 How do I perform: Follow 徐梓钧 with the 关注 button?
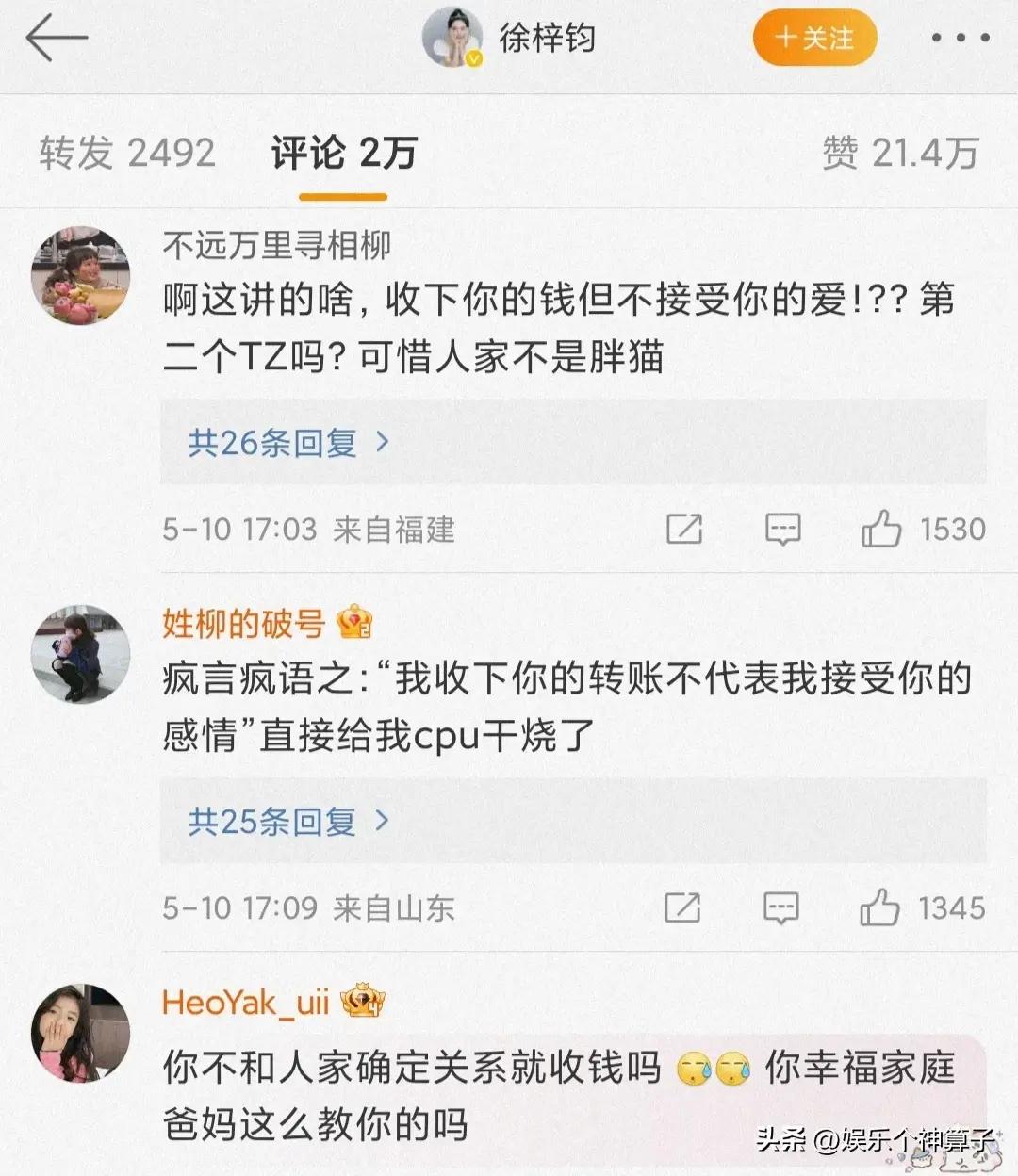[x=814, y=39]
